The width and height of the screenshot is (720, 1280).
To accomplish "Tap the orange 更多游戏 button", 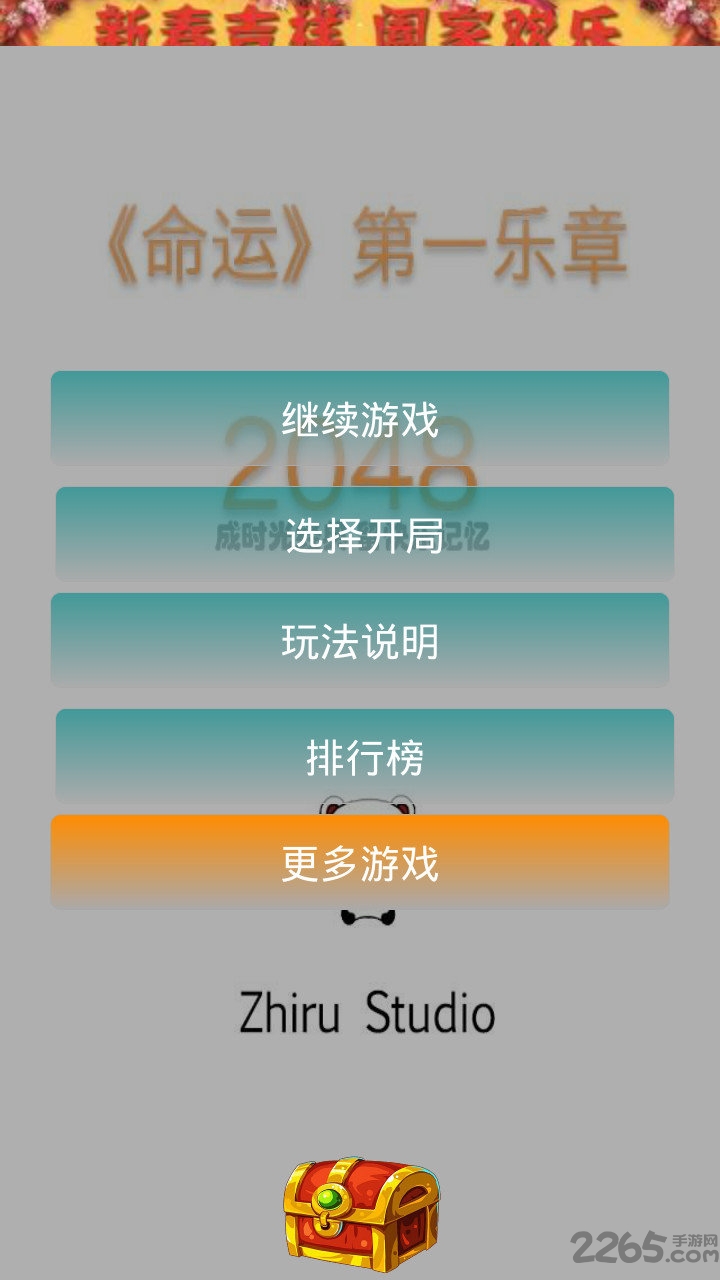I will click(x=360, y=868).
